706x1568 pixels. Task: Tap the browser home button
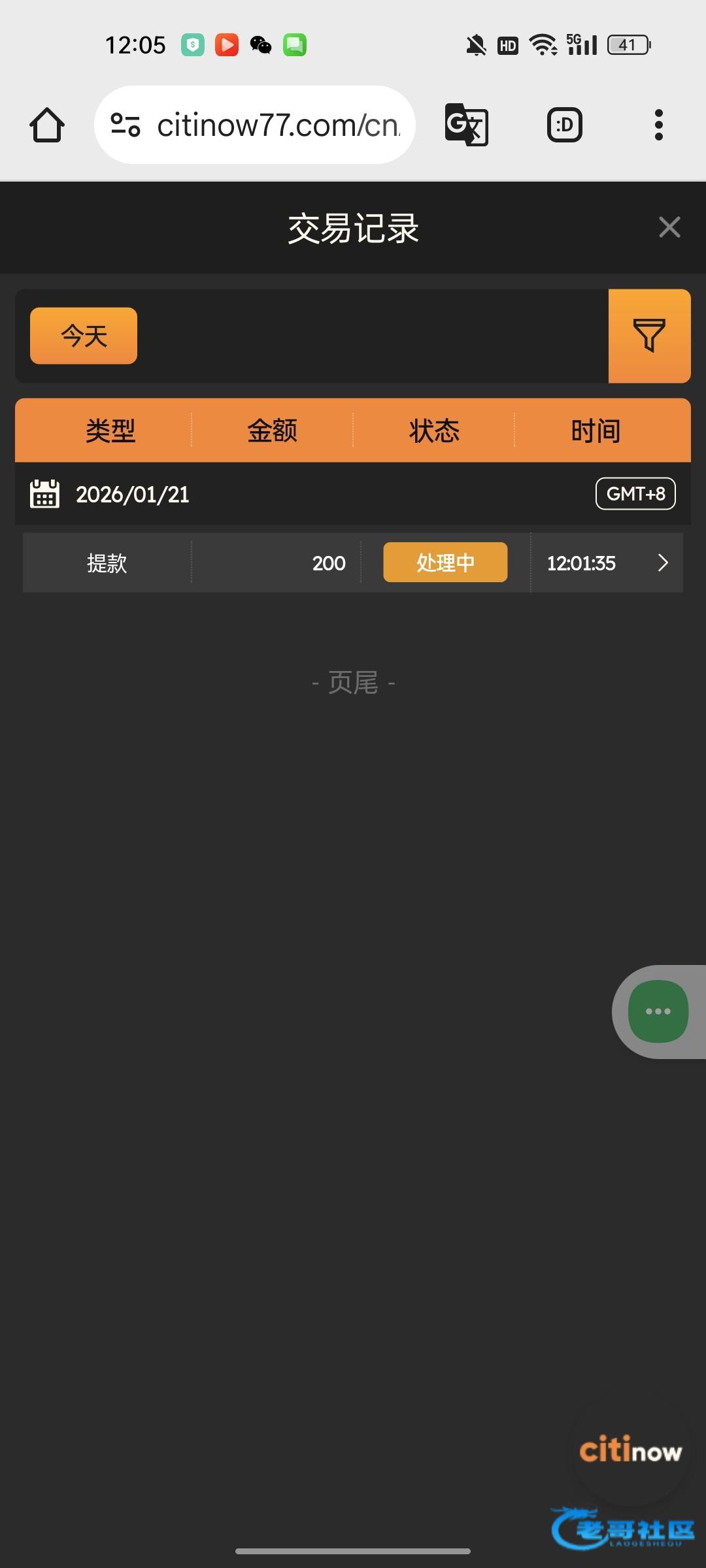47,125
